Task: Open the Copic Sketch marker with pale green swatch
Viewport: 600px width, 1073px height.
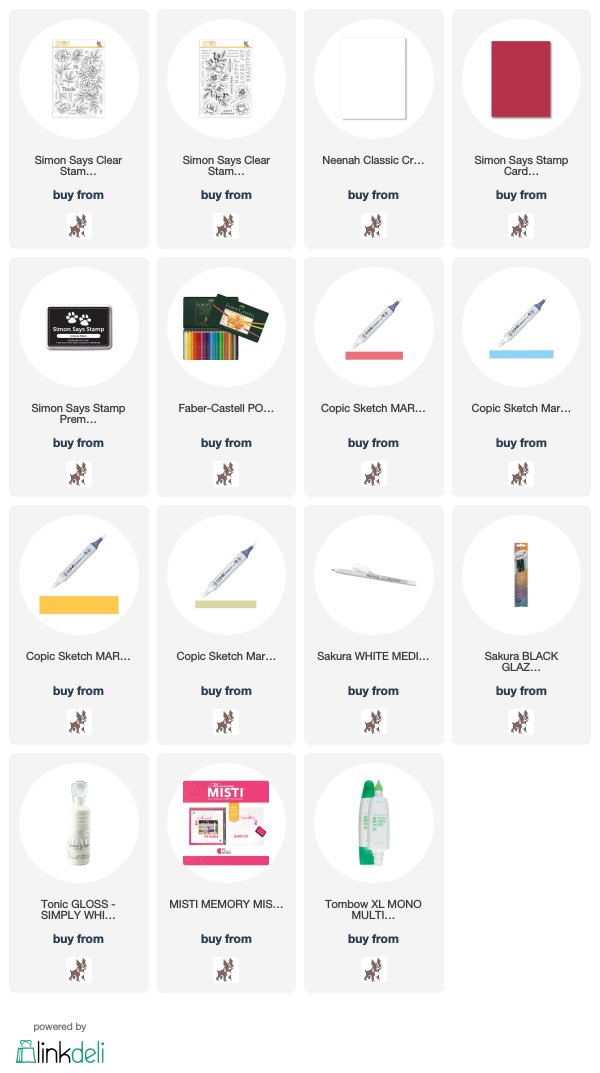Action: [226, 625]
